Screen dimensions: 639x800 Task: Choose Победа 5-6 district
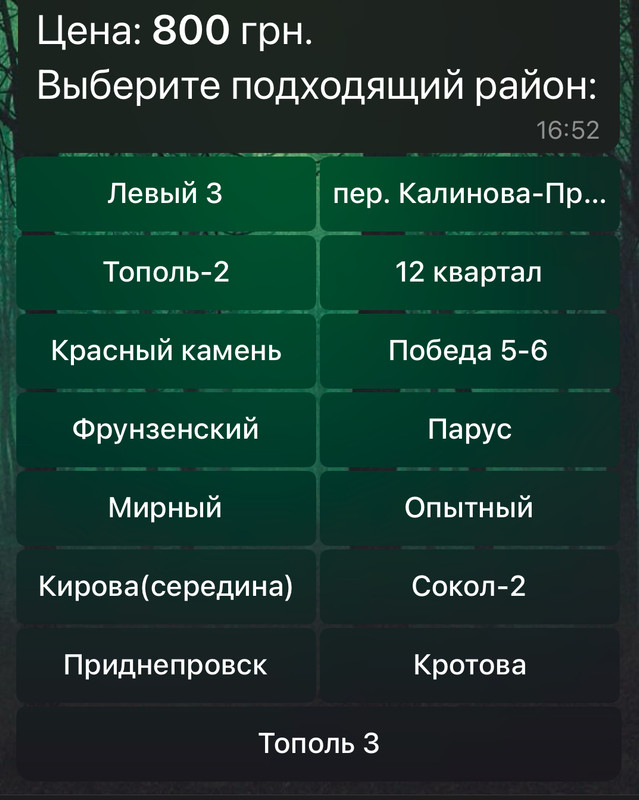tap(469, 351)
